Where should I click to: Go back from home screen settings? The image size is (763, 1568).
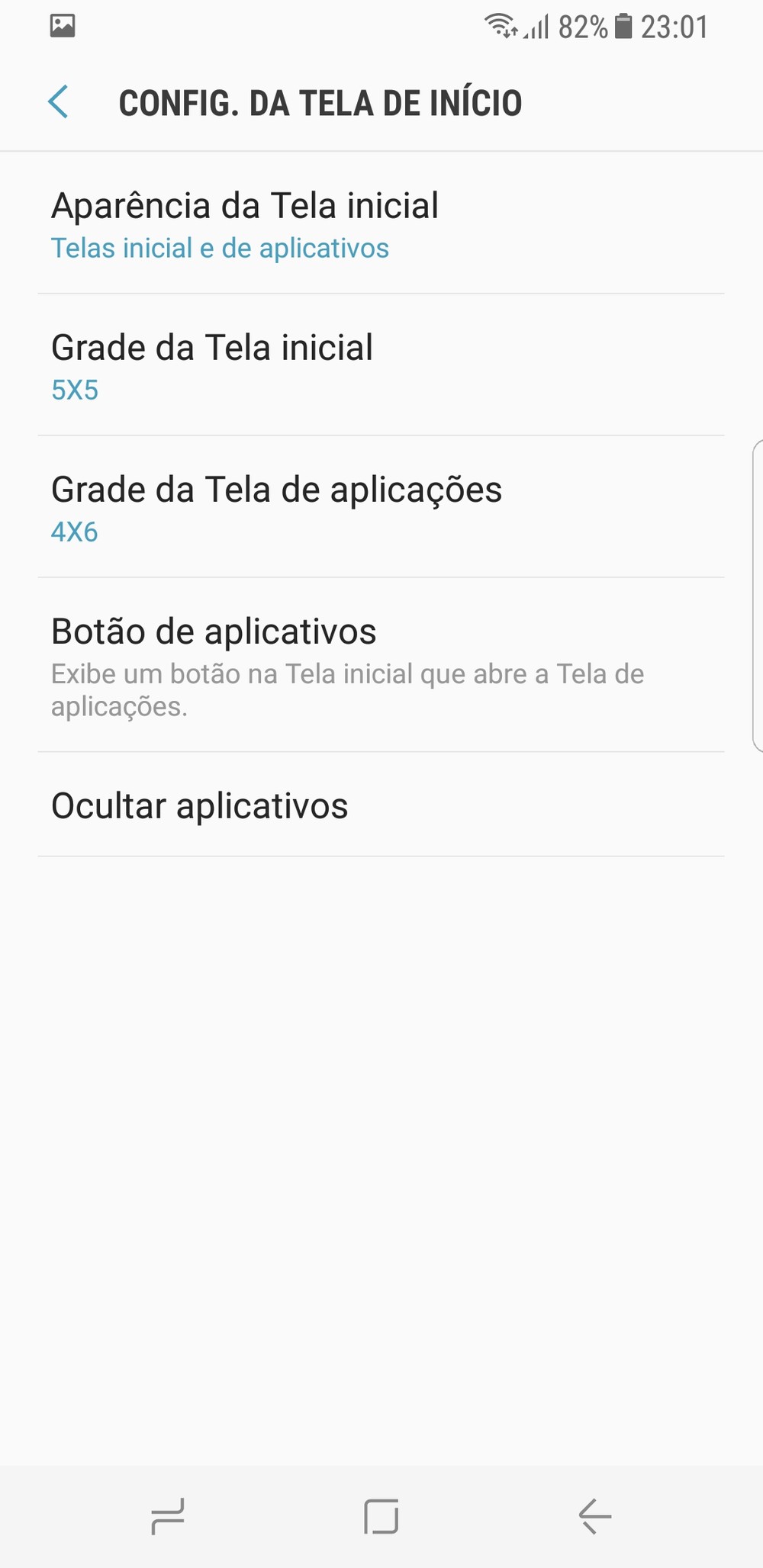(59, 102)
